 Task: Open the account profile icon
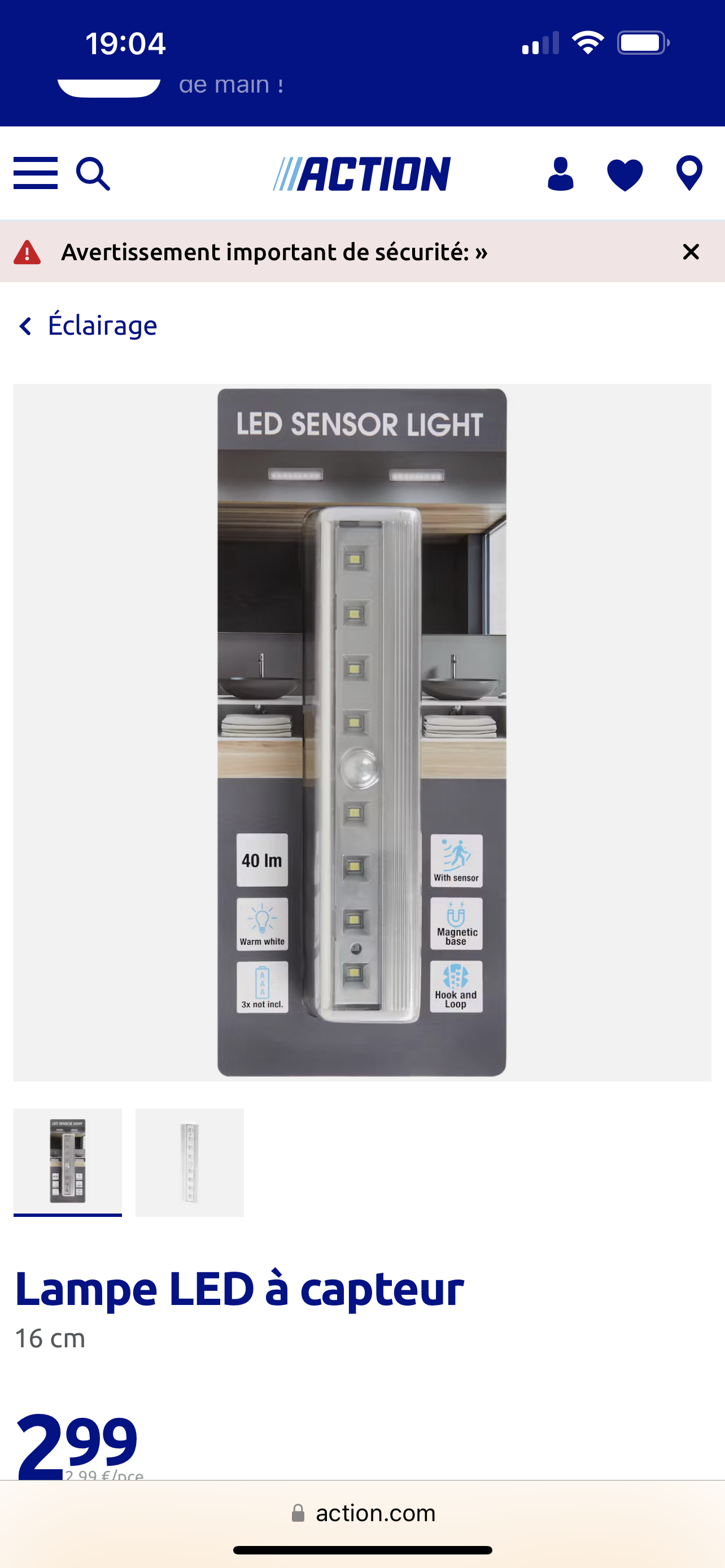[x=560, y=174]
